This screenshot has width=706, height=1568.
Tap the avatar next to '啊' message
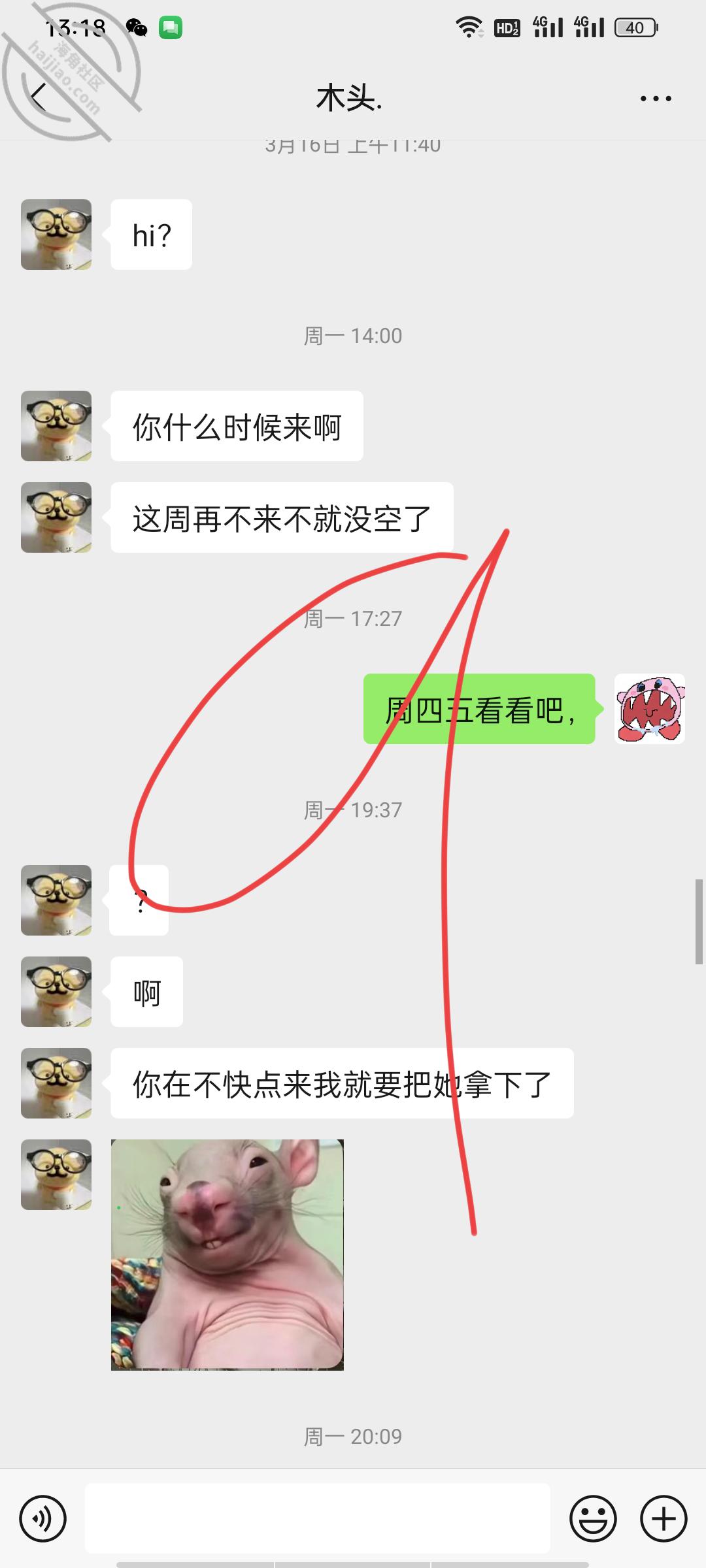[56, 991]
